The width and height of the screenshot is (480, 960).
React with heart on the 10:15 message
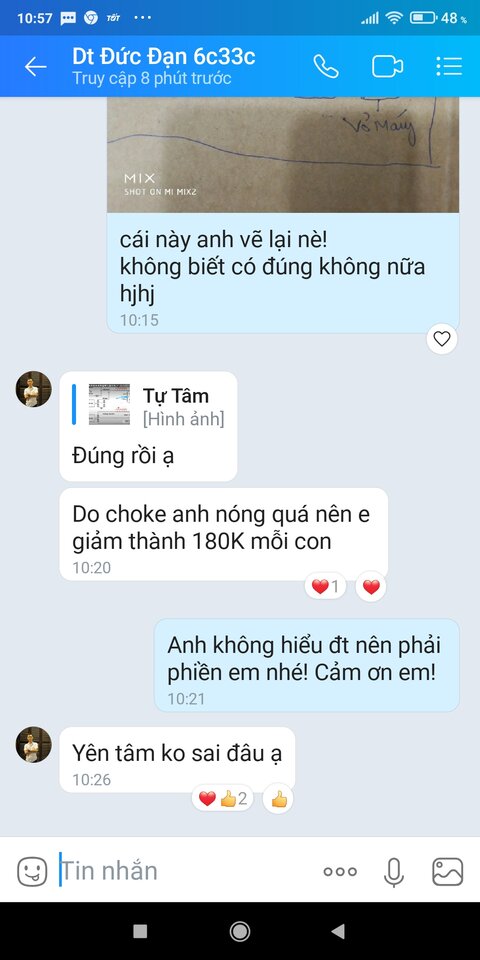tap(442, 339)
